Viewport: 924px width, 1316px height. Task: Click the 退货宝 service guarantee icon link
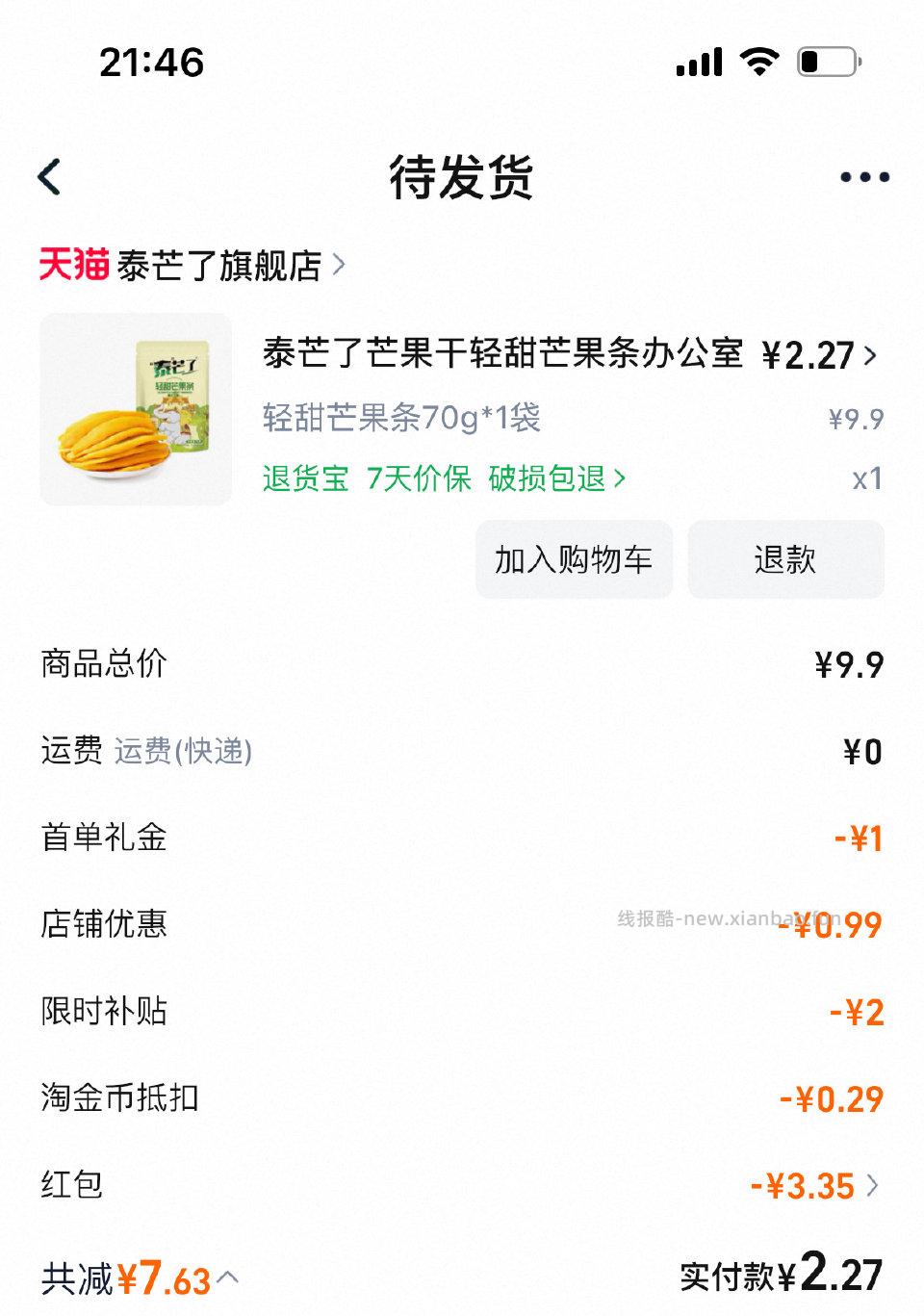tap(303, 478)
